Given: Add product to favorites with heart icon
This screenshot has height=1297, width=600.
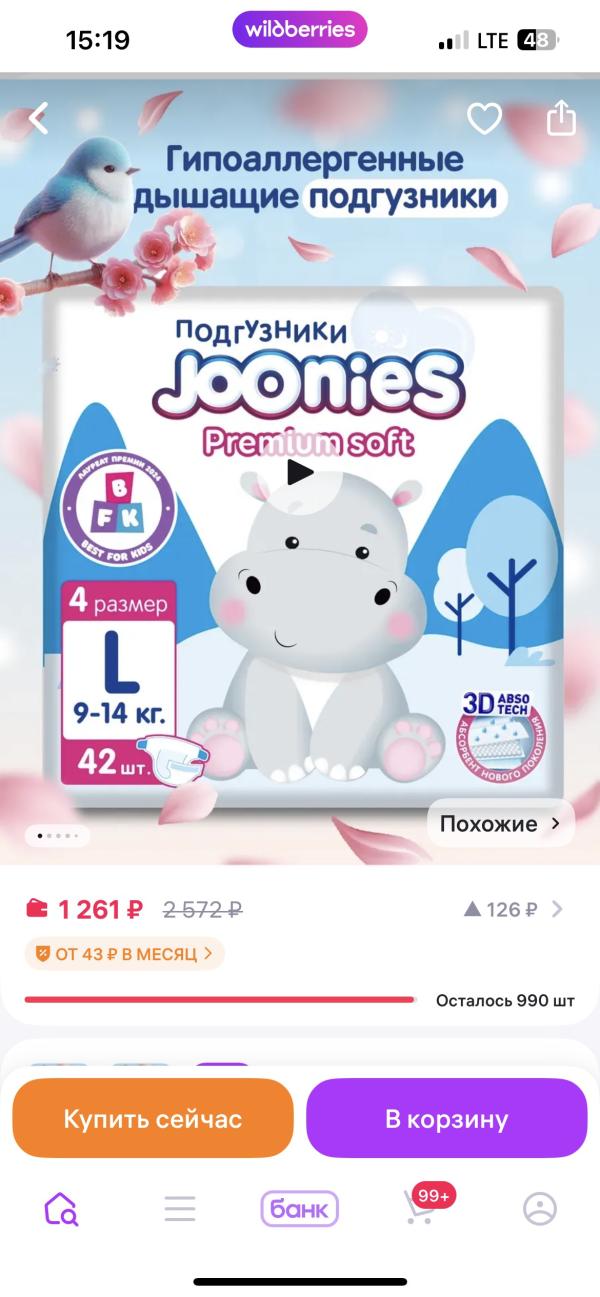Looking at the screenshot, I should click(485, 119).
